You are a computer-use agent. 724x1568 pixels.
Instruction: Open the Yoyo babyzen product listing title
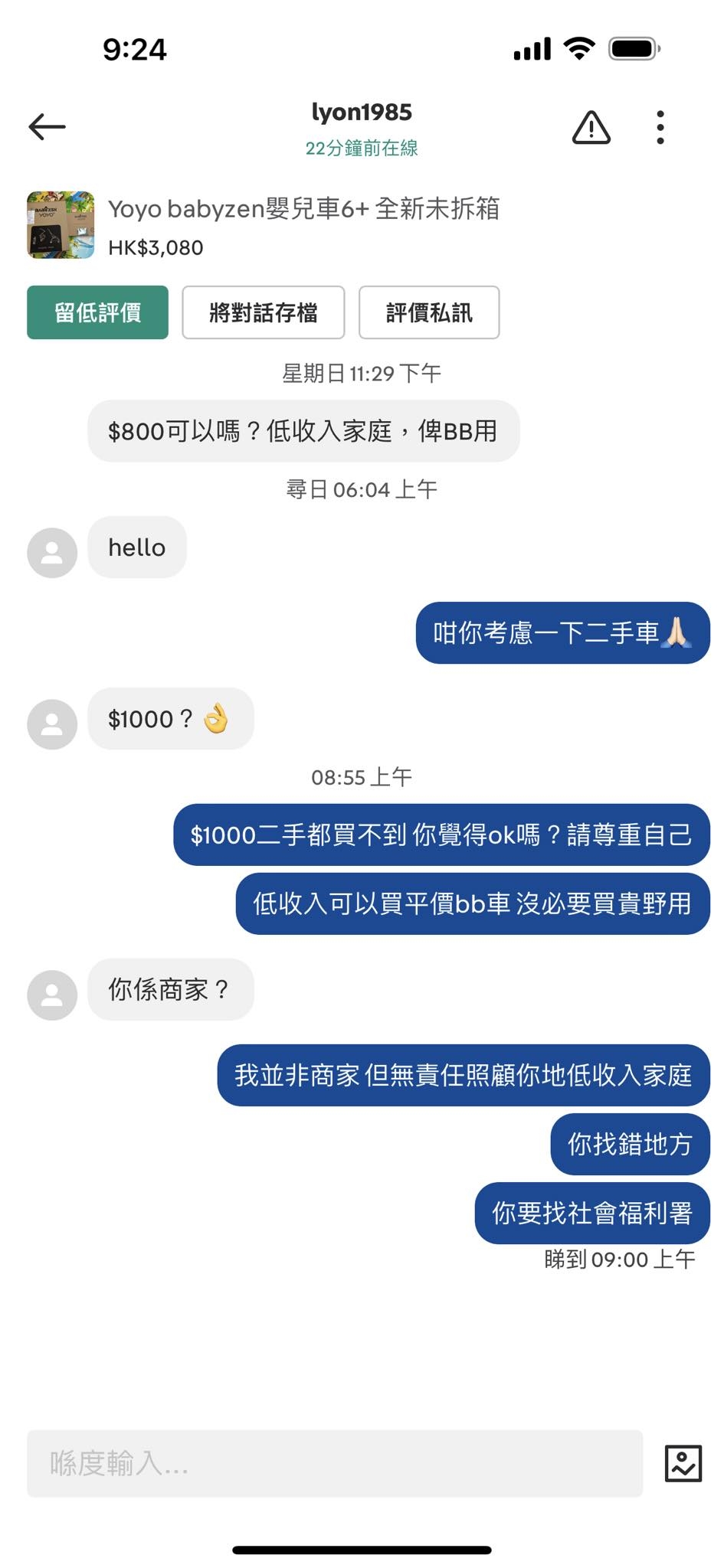click(306, 209)
